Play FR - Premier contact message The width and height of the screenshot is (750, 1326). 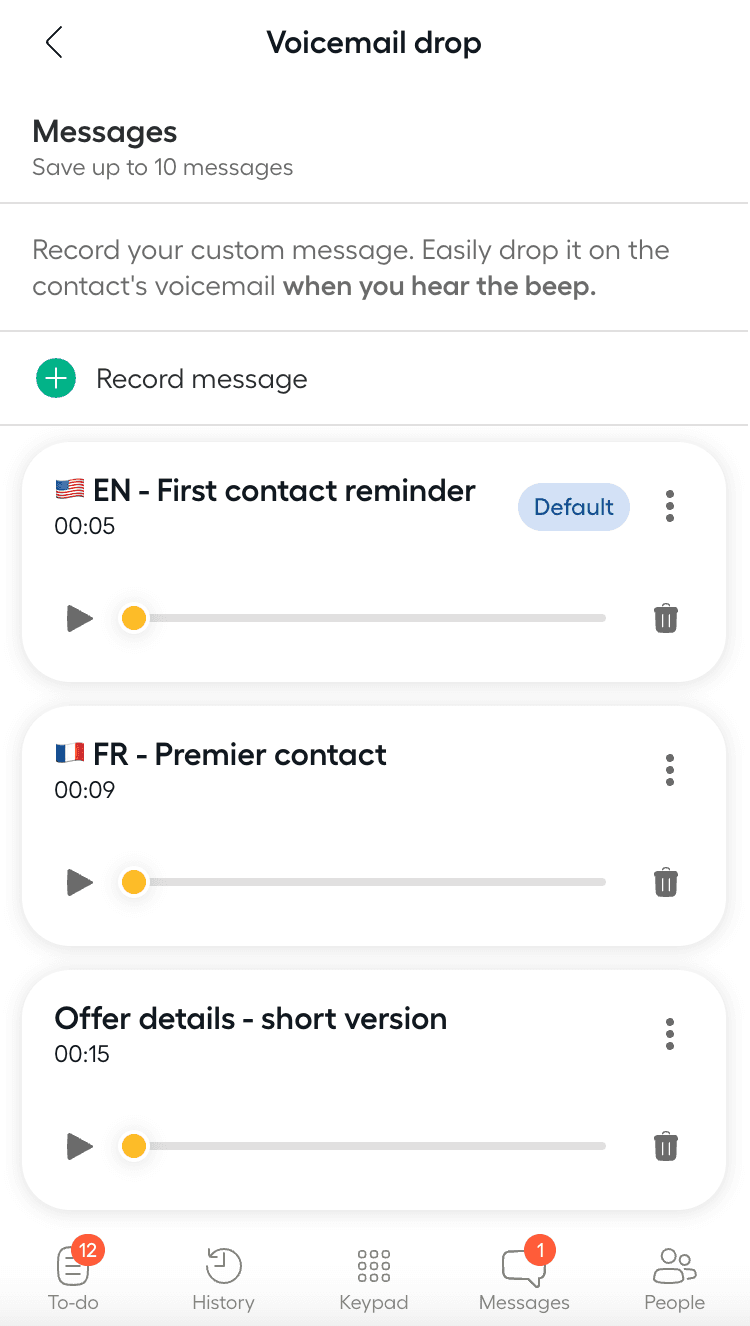click(80, 883)
